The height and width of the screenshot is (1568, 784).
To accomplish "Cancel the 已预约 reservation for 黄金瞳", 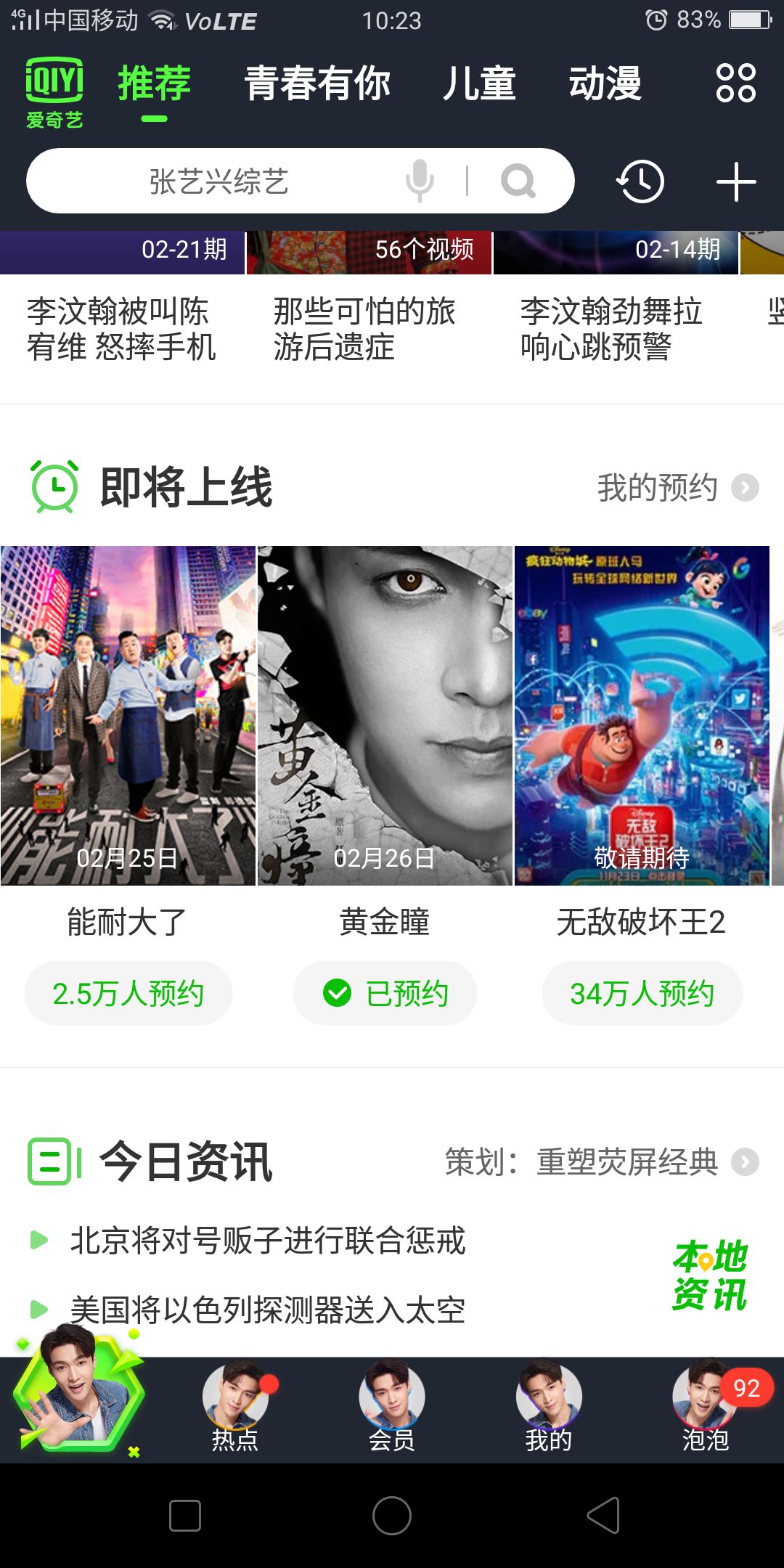I will point(385,993).
